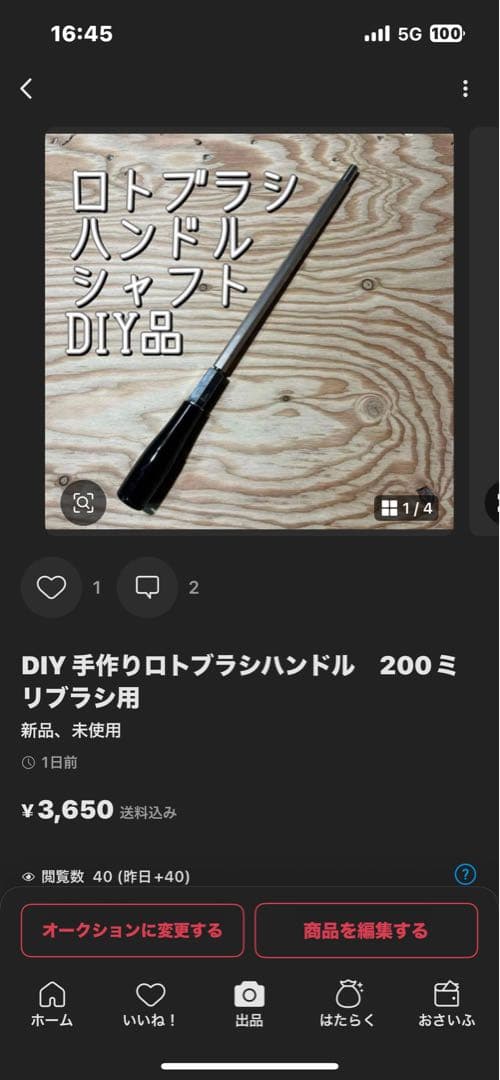Go back with the top-left arrow

[26, 89]
